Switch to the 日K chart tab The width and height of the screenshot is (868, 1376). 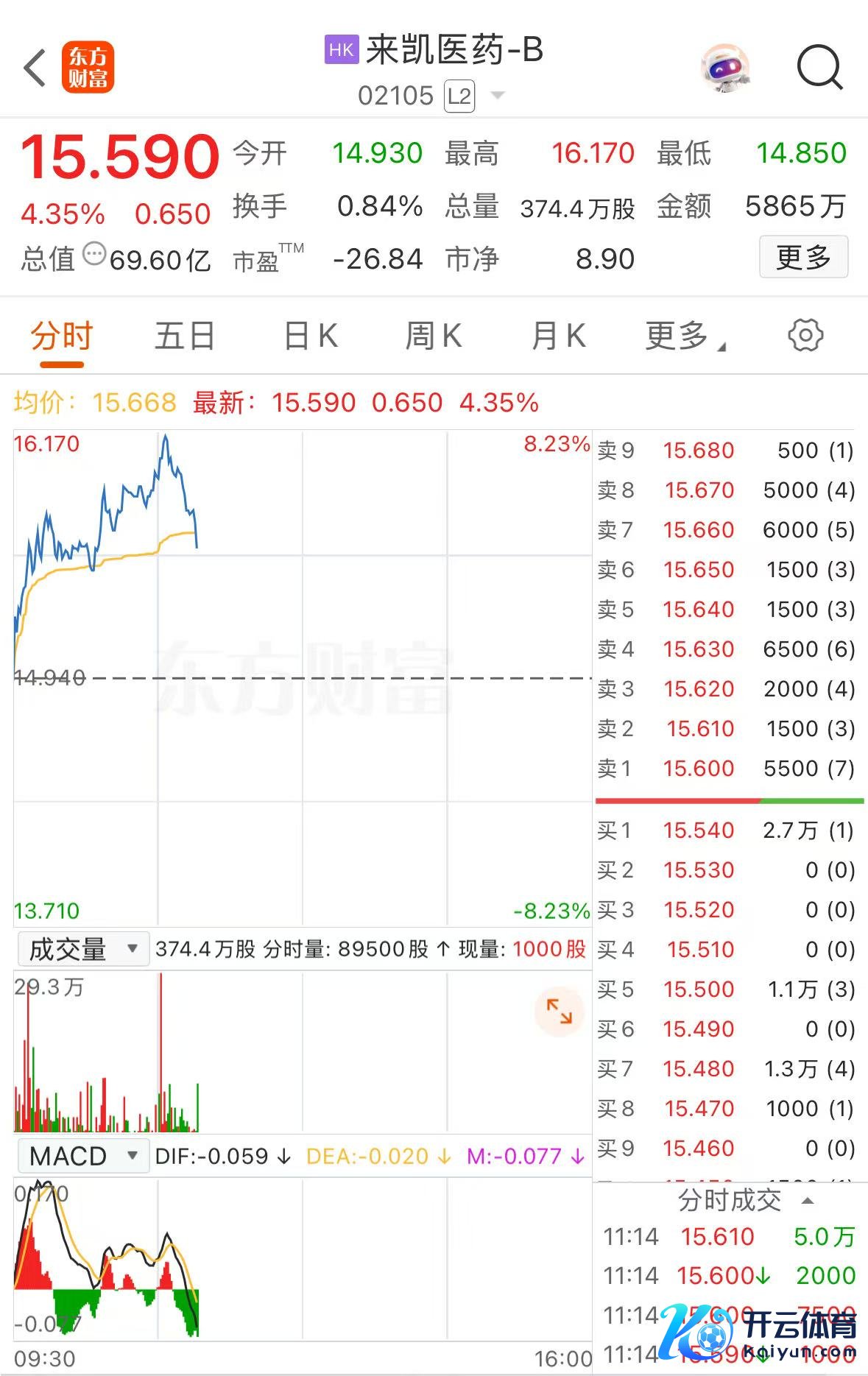(x=311, y=336)
